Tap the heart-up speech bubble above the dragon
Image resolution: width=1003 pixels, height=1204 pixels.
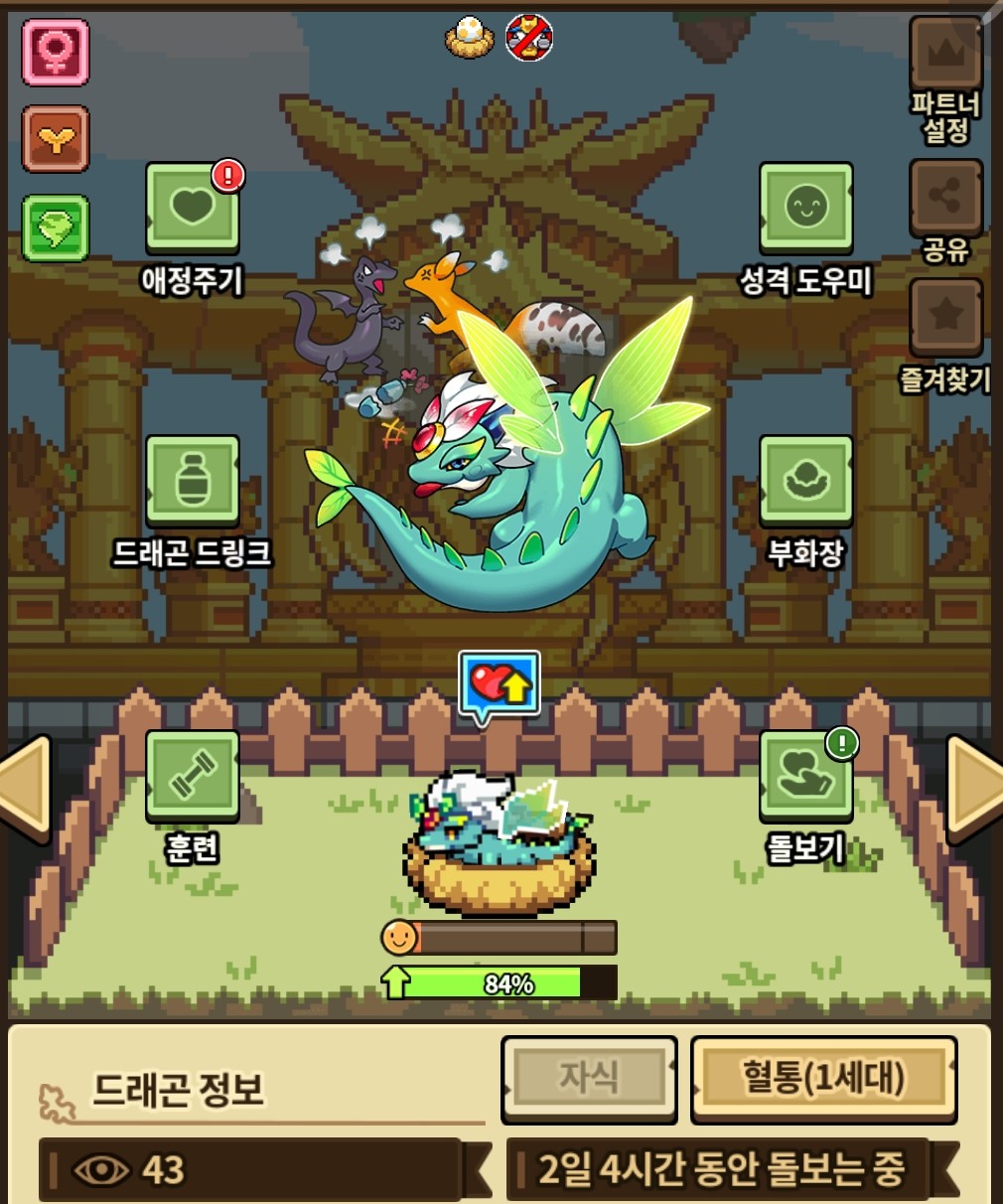coord(500,685)
